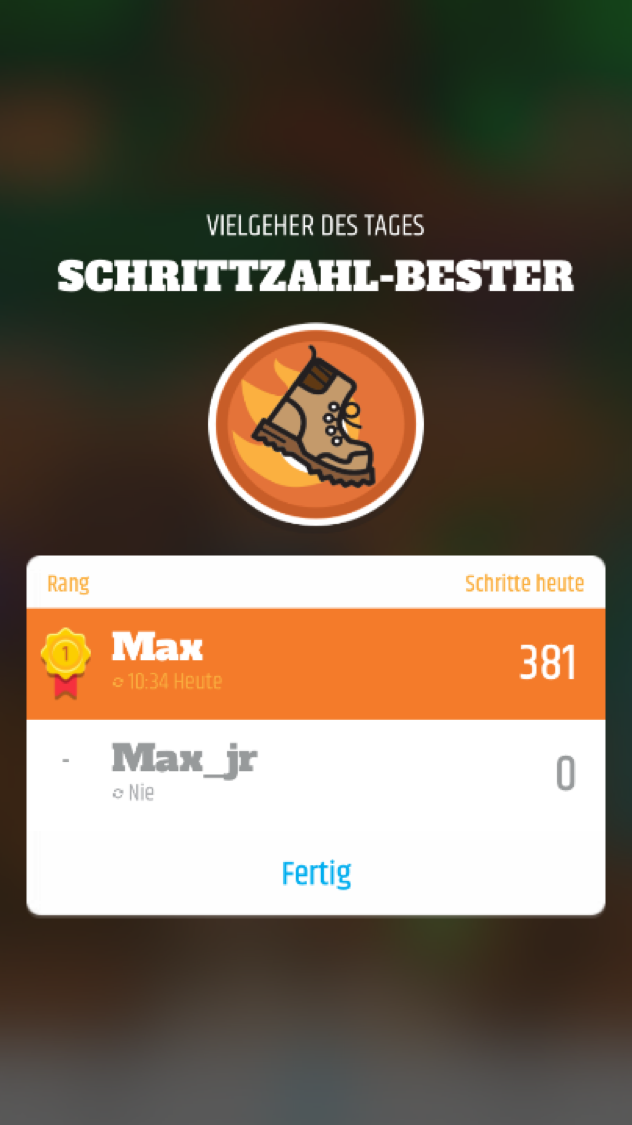
Task: Tap Fertig to close the leaderboard
Action: [316, 873]
